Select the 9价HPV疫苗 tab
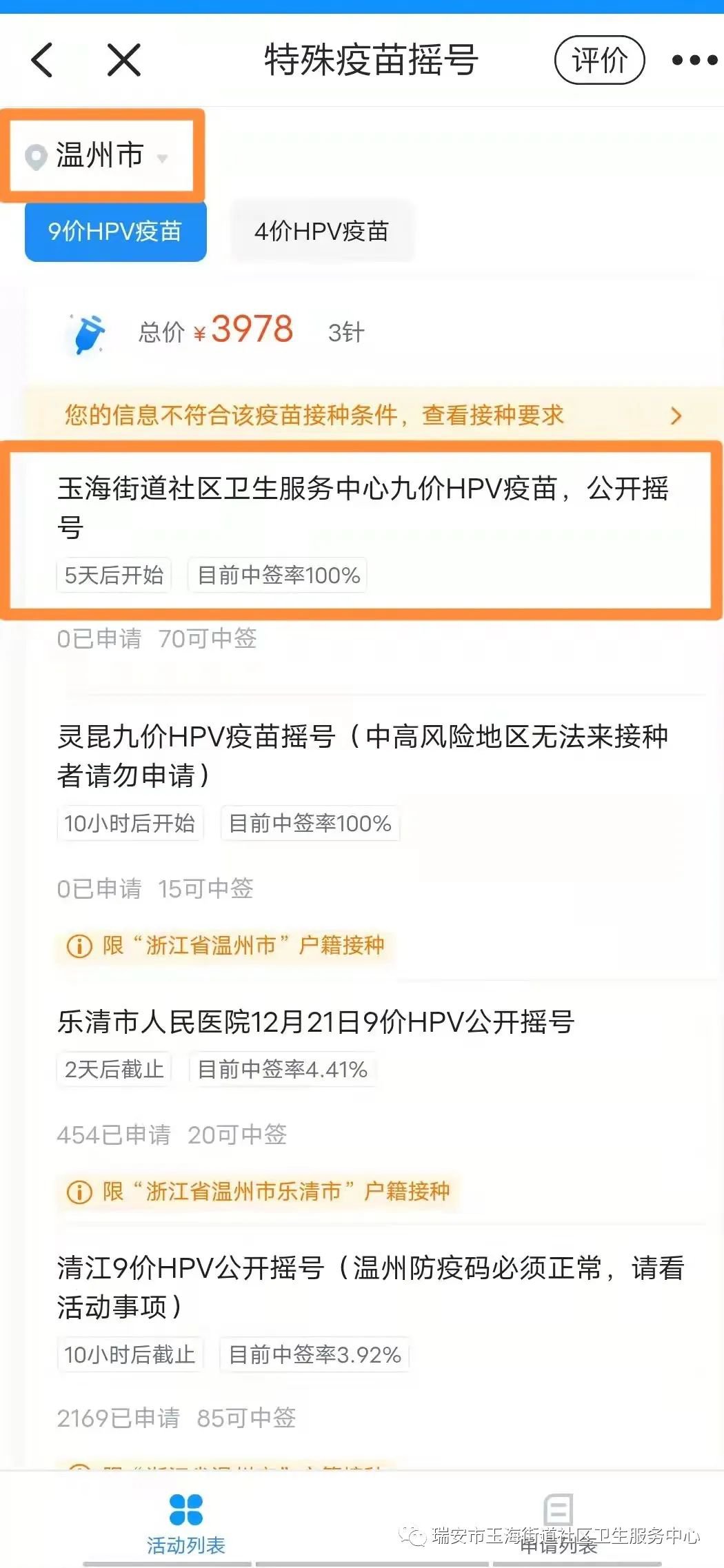 point(115,232)
